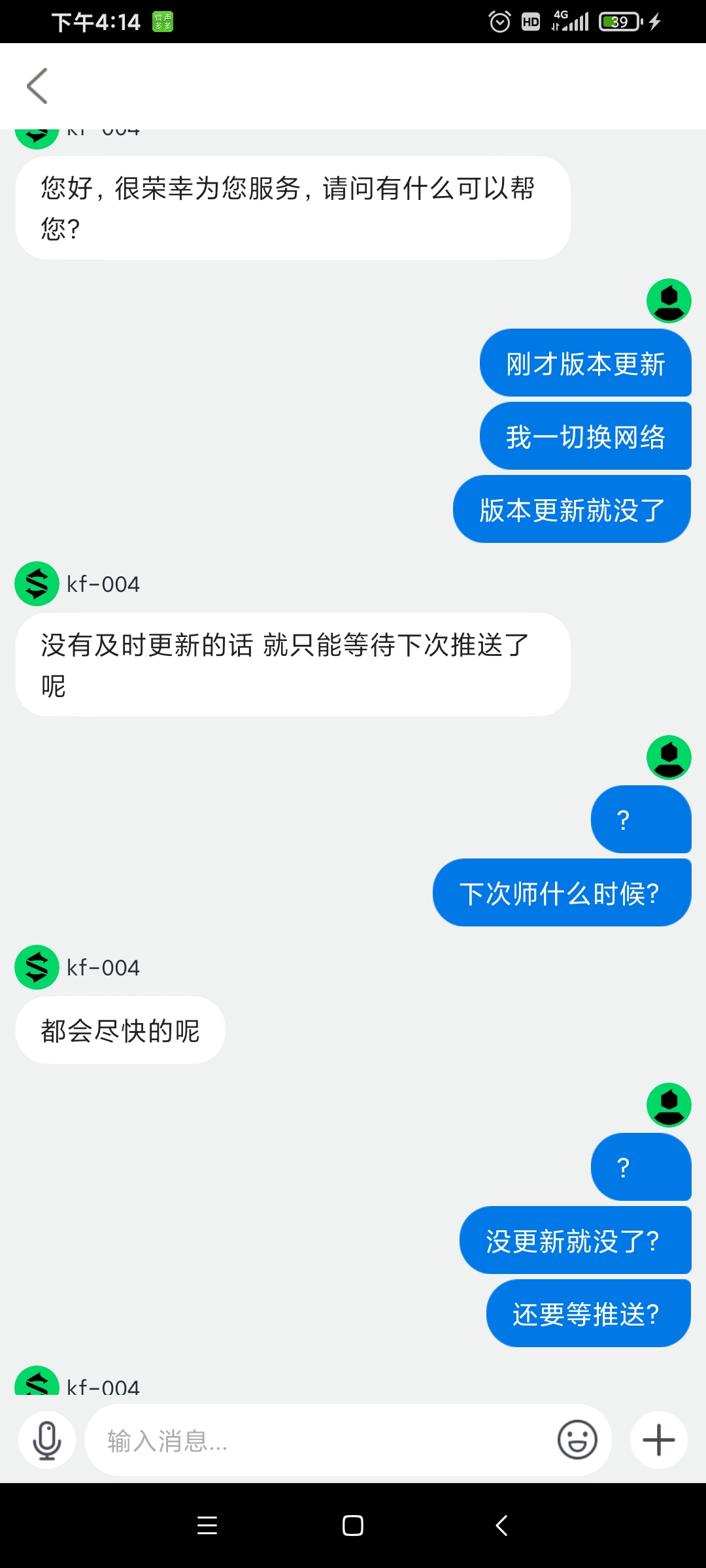
Task: Focus the 输入消息 message field
Action: (320, 1440)
